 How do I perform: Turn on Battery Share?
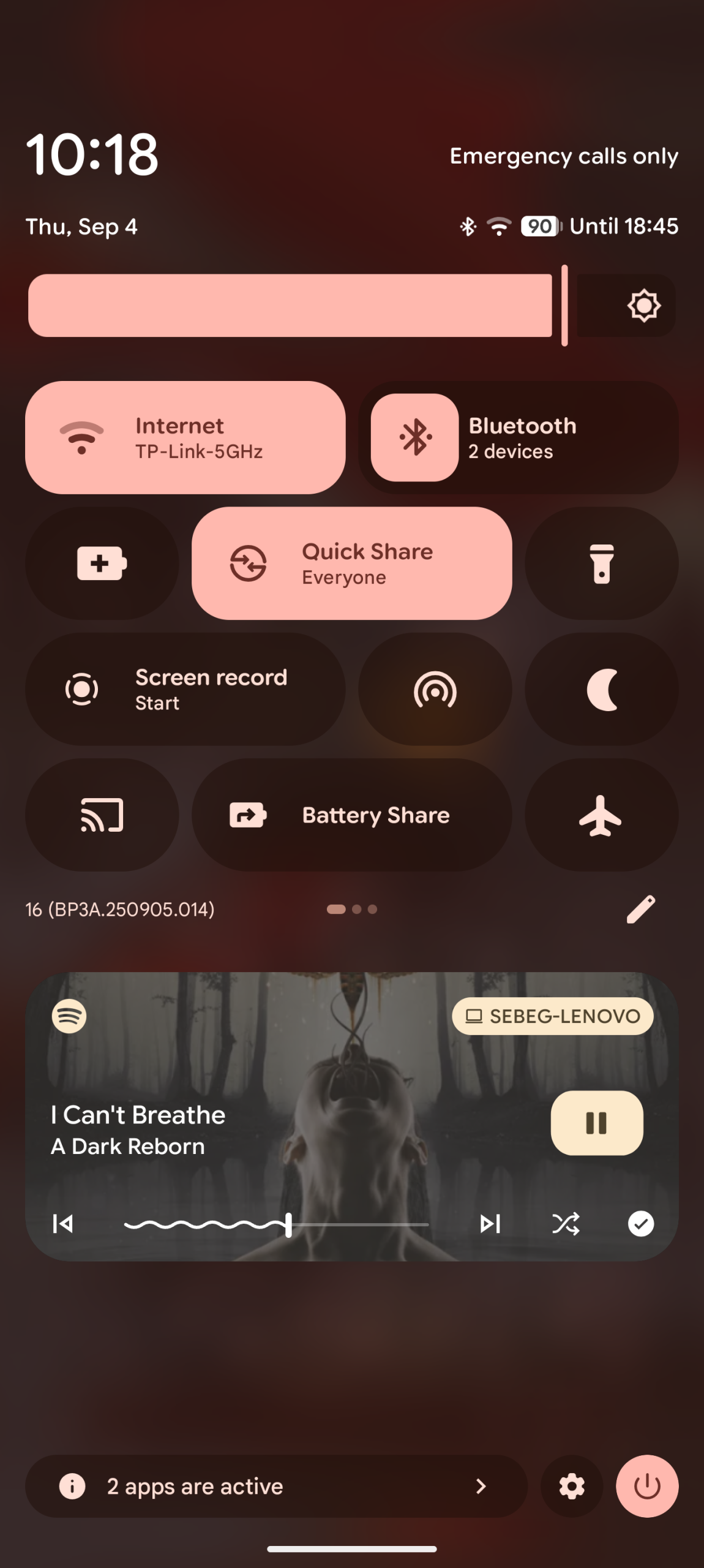point(351,815)
